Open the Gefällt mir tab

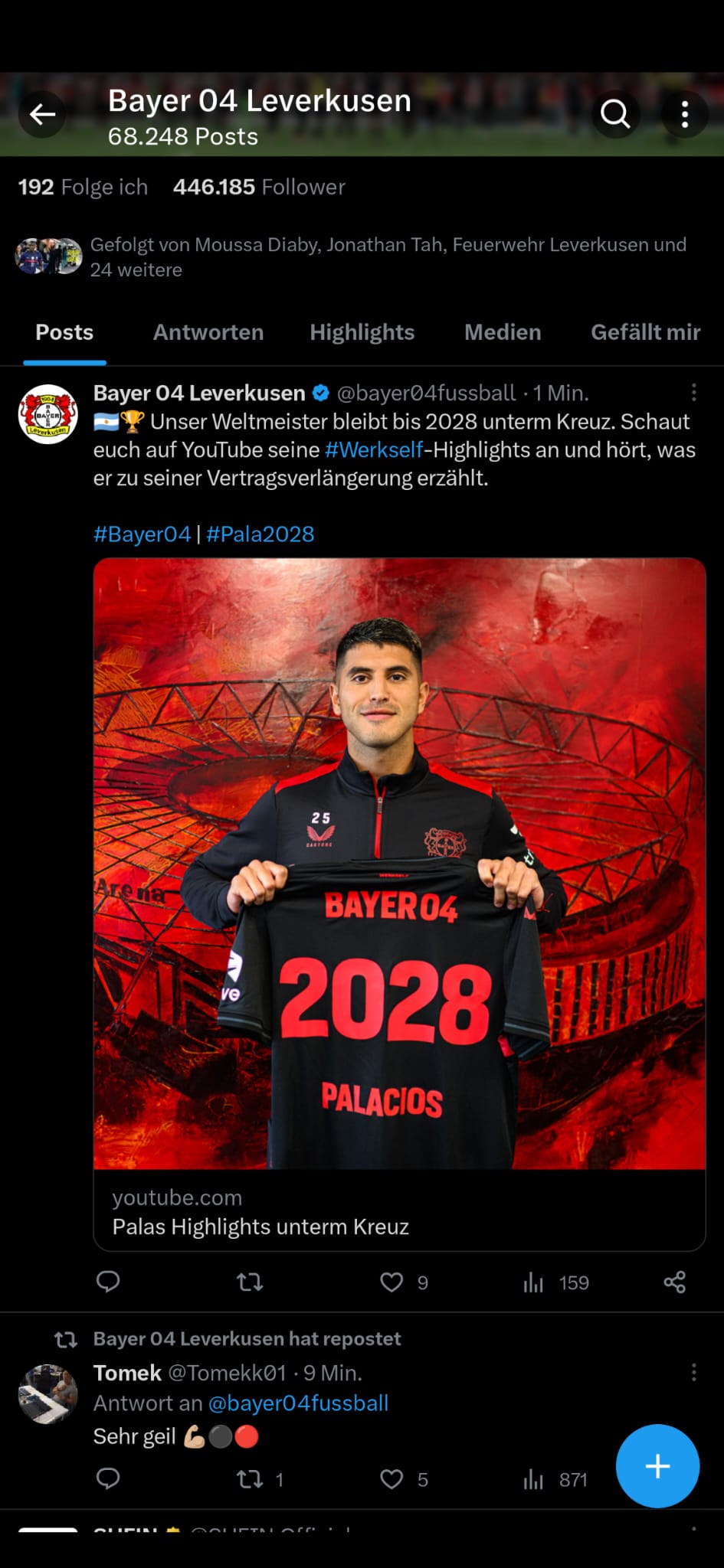645,332
